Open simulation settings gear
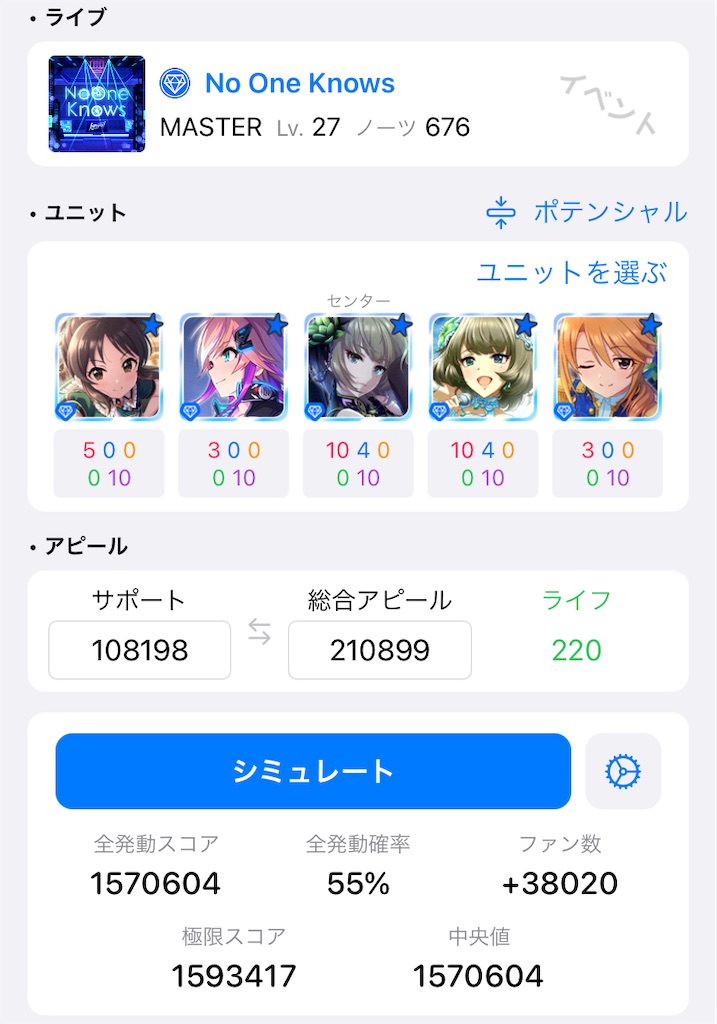 (x=623, y=771)
